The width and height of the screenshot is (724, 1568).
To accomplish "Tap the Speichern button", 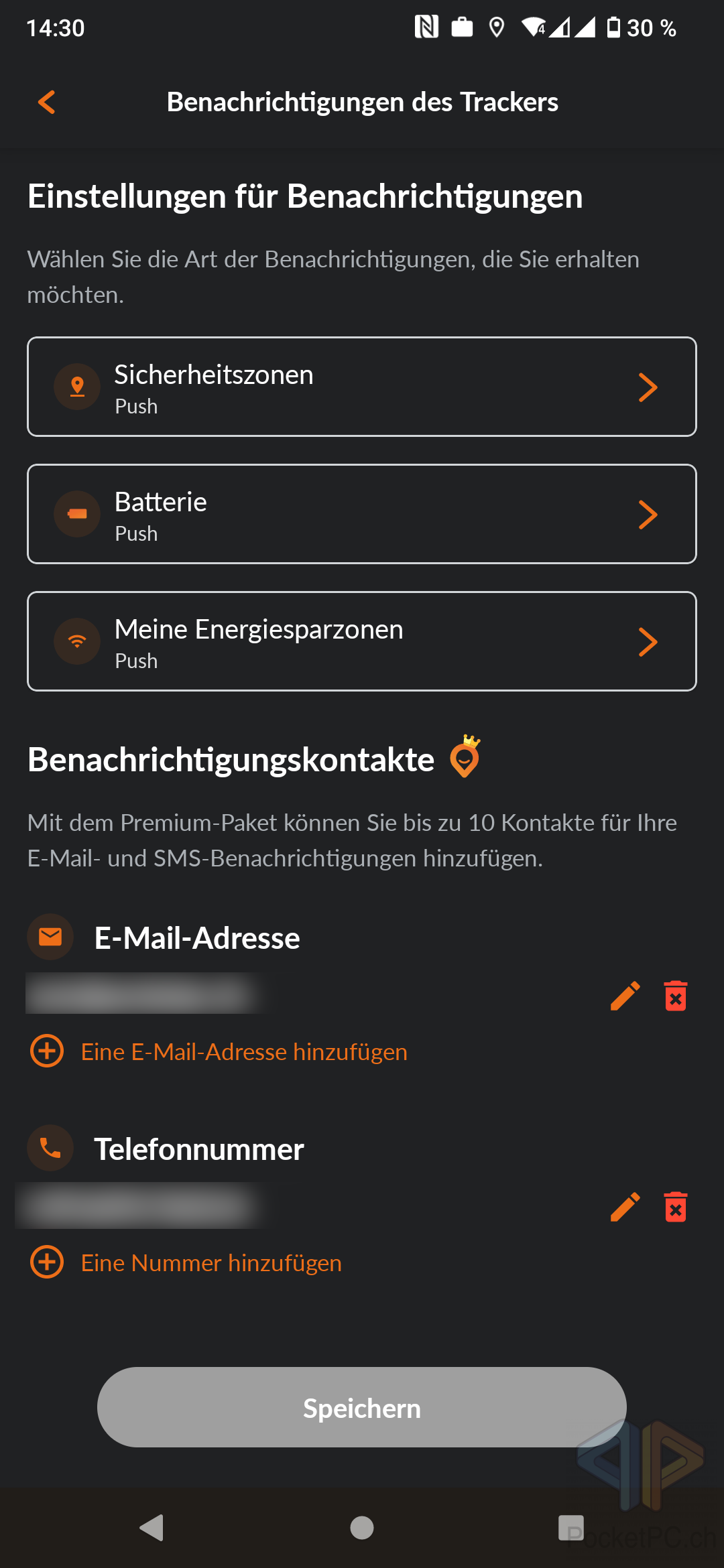I will (x=362, y=1407).
